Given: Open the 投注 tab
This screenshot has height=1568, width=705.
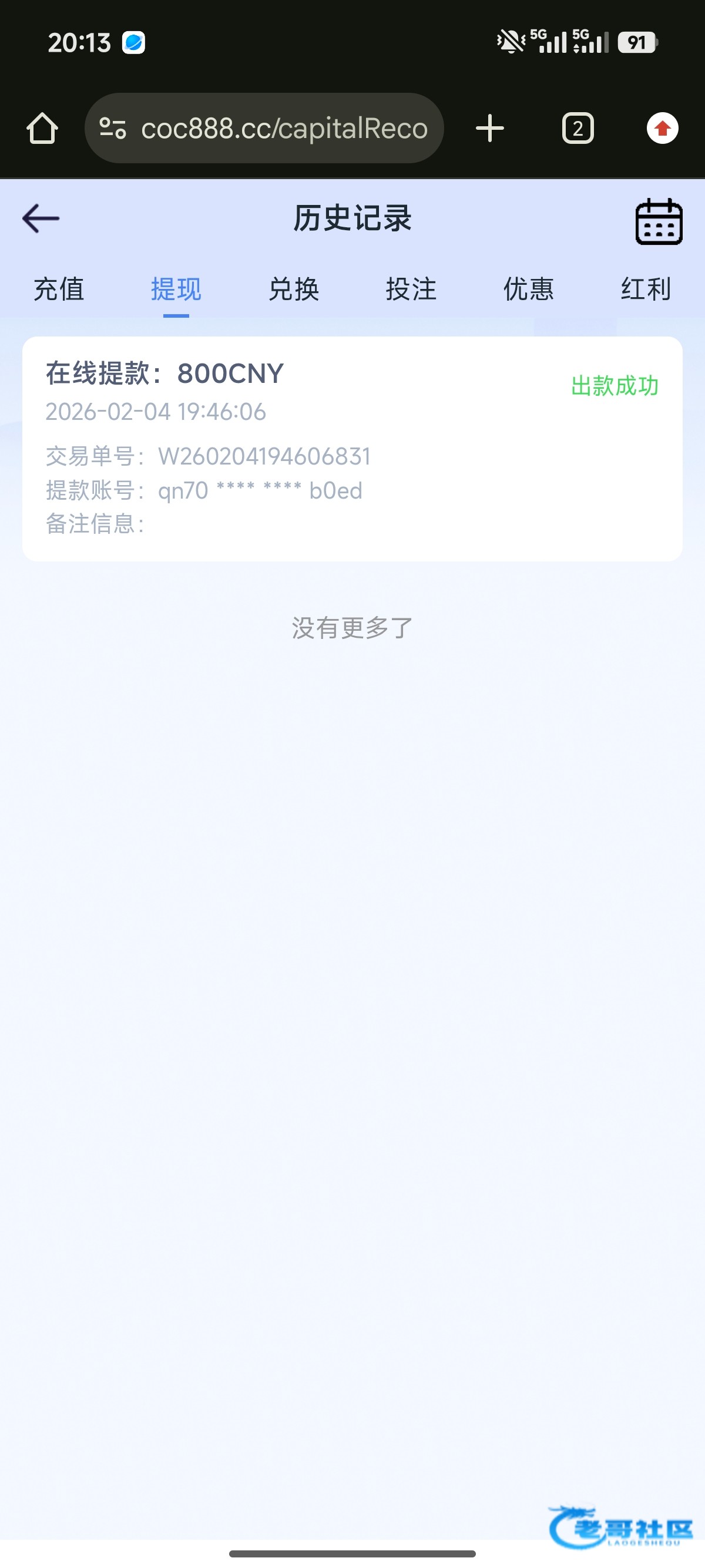Looking at the screenshot, I should coord(411,289).
